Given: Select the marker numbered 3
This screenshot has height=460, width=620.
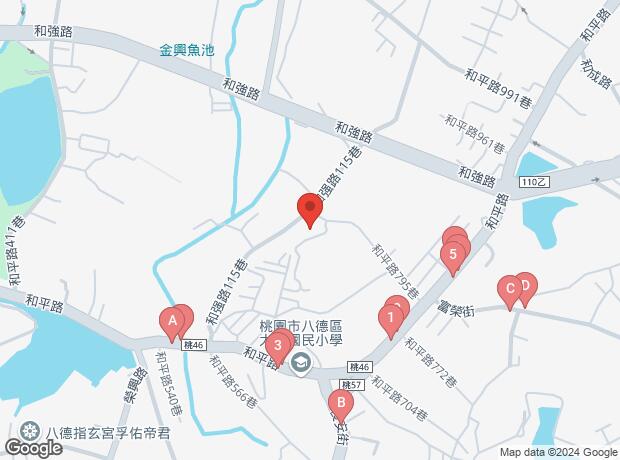Looking at the screenshot, I should (x=278, y=347).
